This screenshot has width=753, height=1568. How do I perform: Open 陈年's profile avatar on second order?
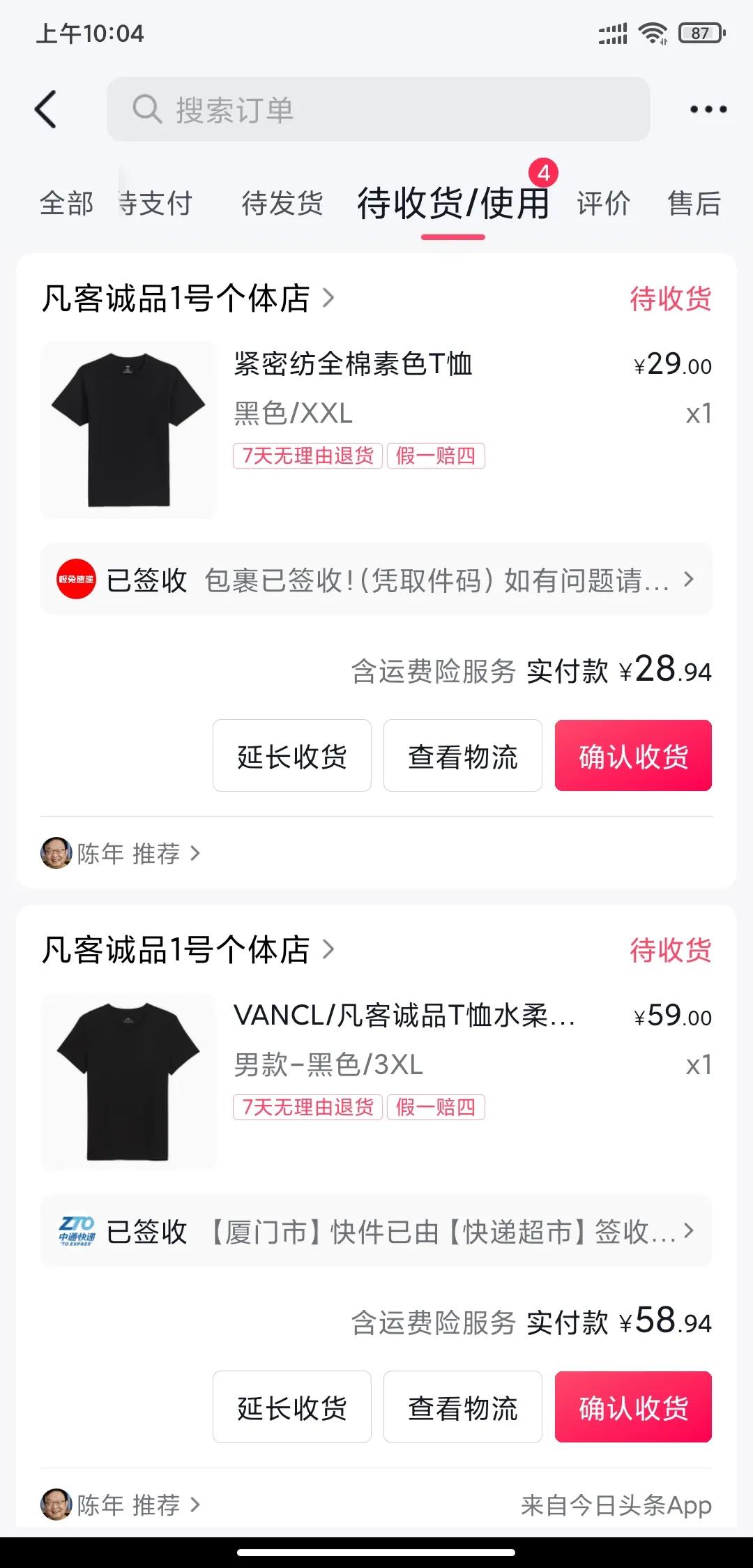point(56,1505)
